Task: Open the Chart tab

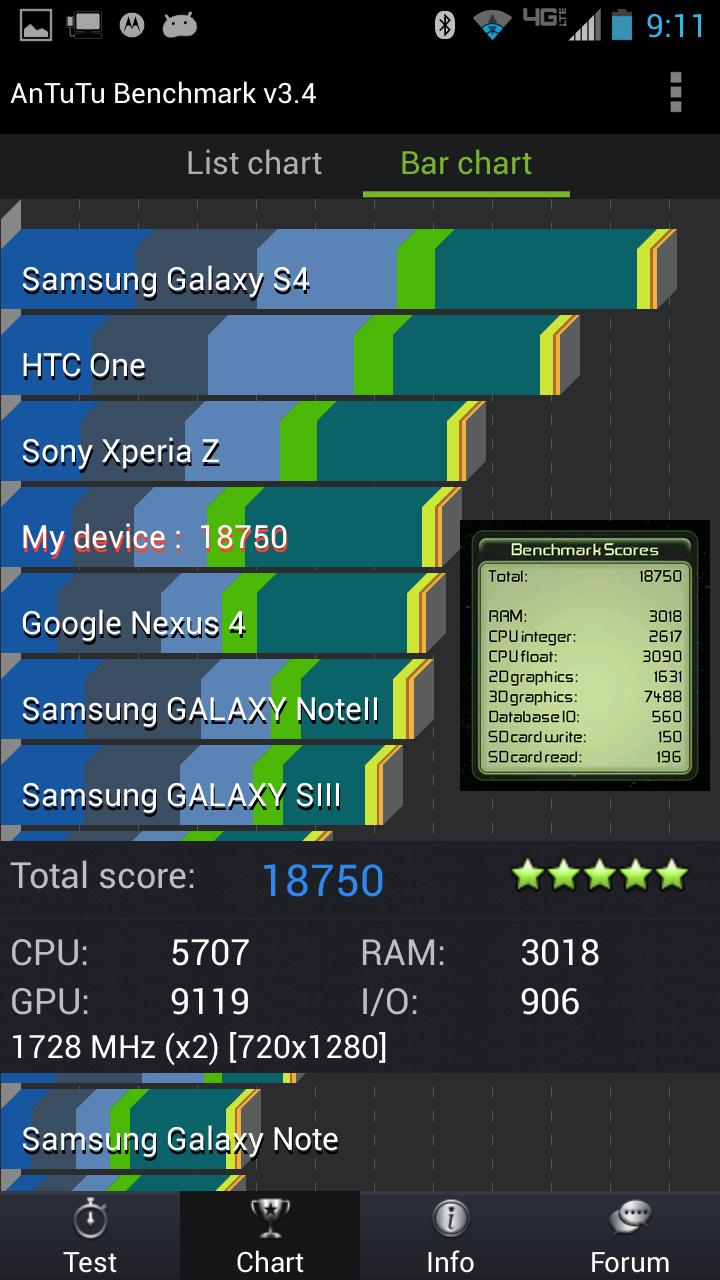Action: (270, 1236)
